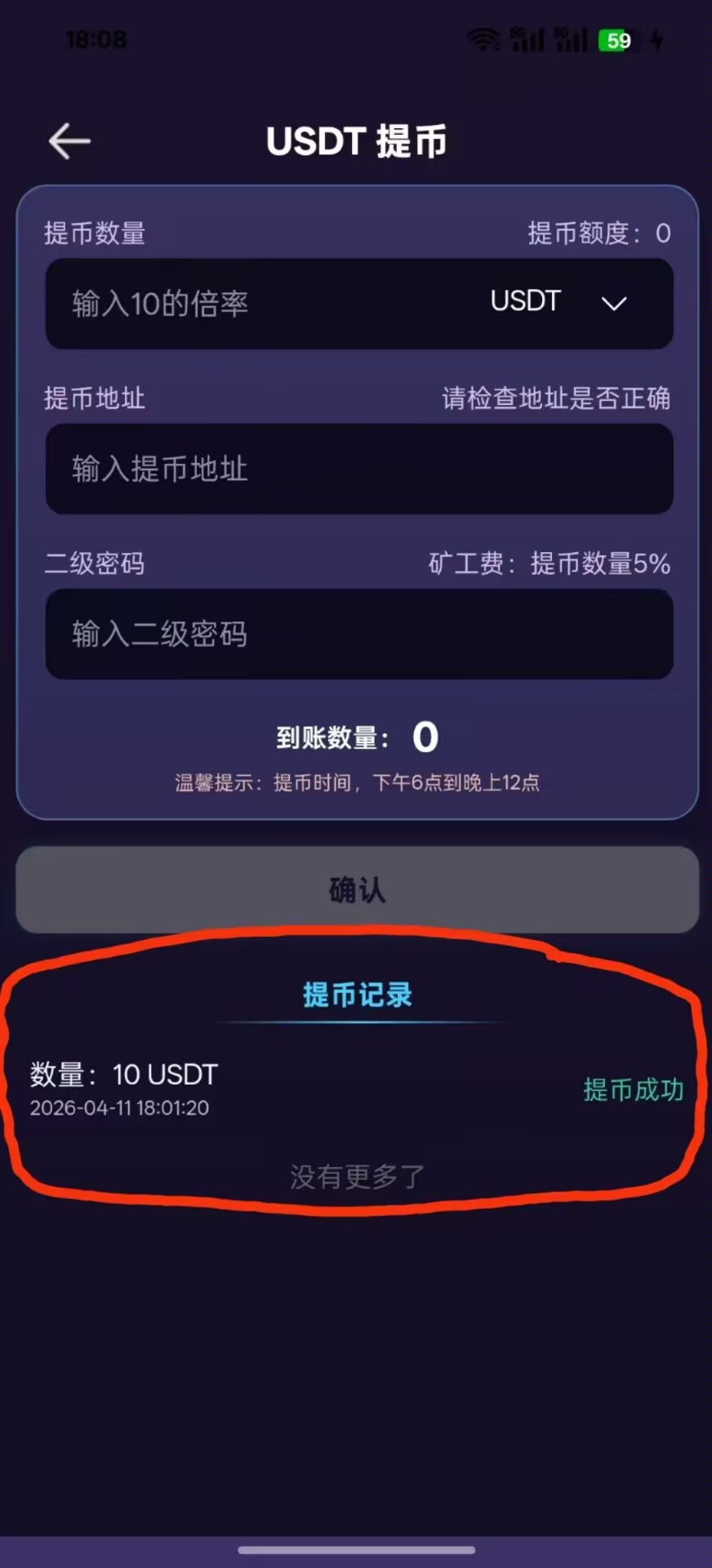Open the 10 USDT withdrawal record
The width and height of the screenshot is (712, 1568).
356,1089
